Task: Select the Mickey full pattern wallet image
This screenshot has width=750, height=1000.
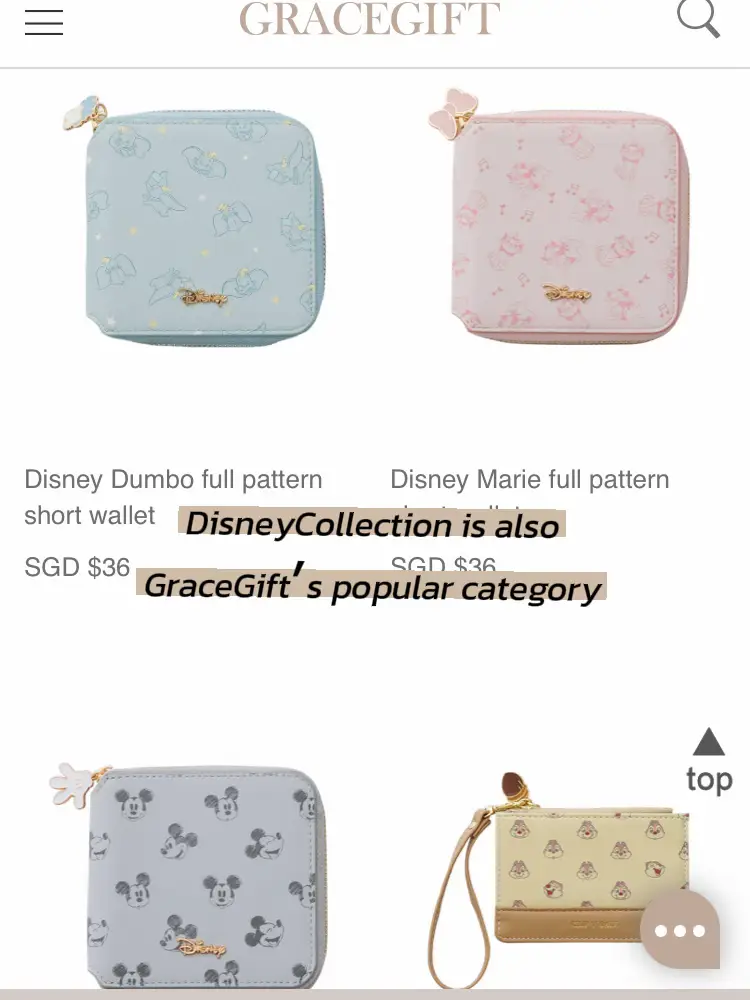Action: [x=200, y=880]
